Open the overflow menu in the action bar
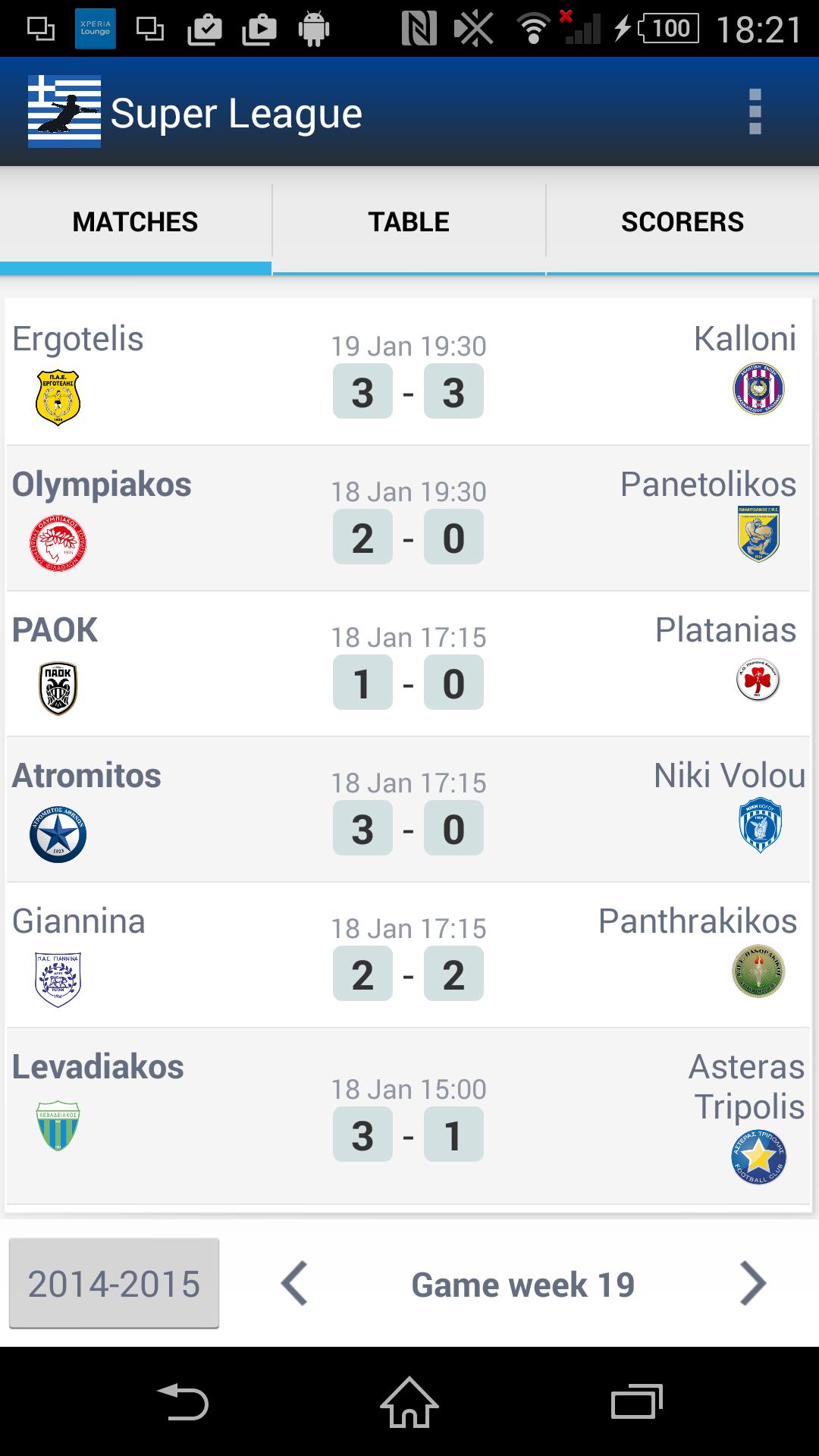 pyautogui.click(x=754, y=111)
